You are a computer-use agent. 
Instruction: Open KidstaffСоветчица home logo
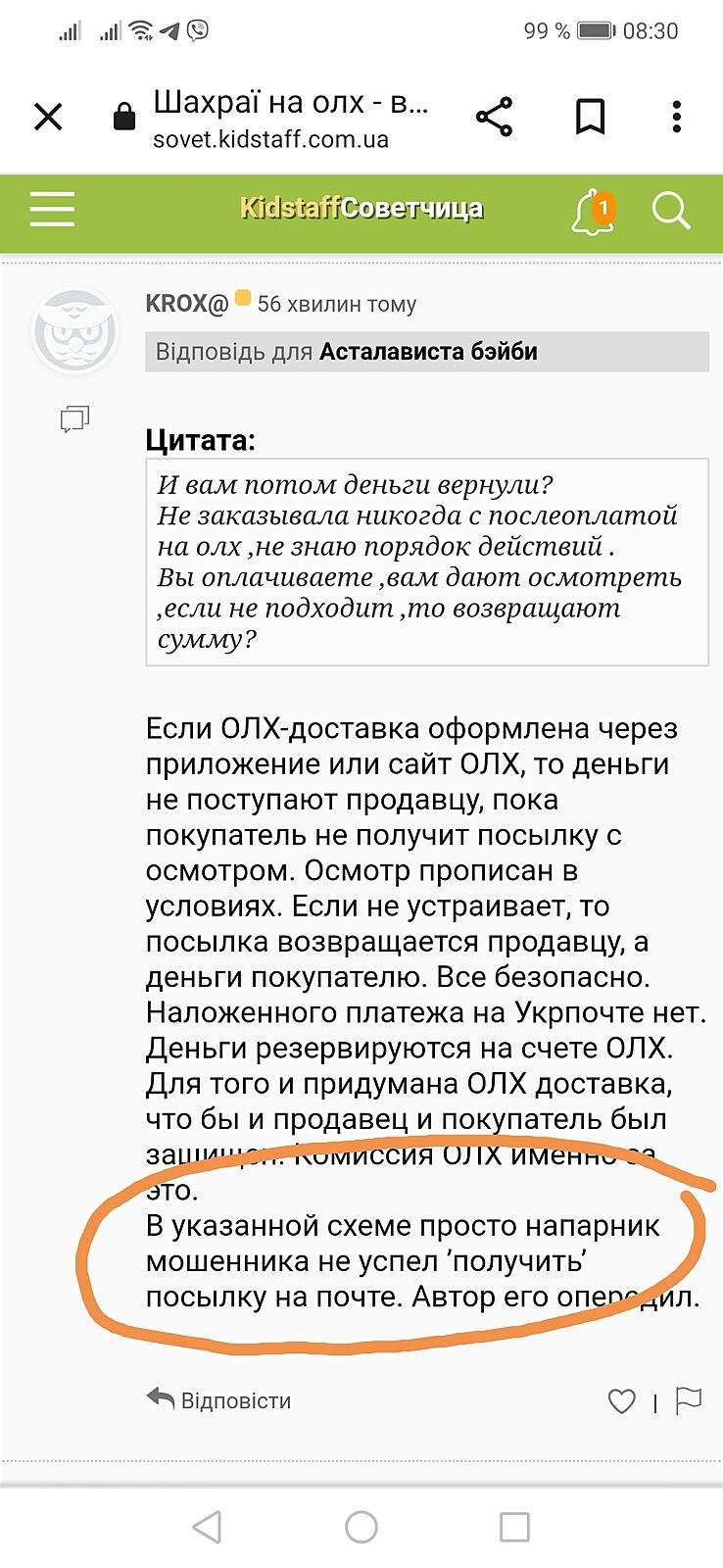tap(361, 209)
